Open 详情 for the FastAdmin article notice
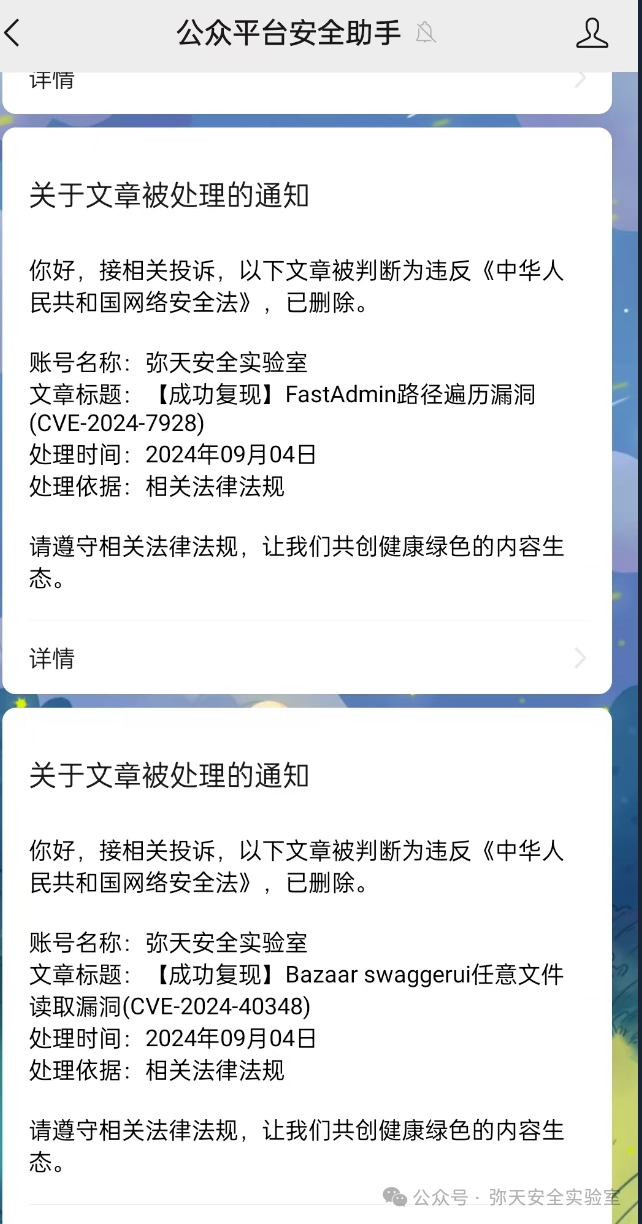The image size is (642, 1224). [x=306, y=658]
